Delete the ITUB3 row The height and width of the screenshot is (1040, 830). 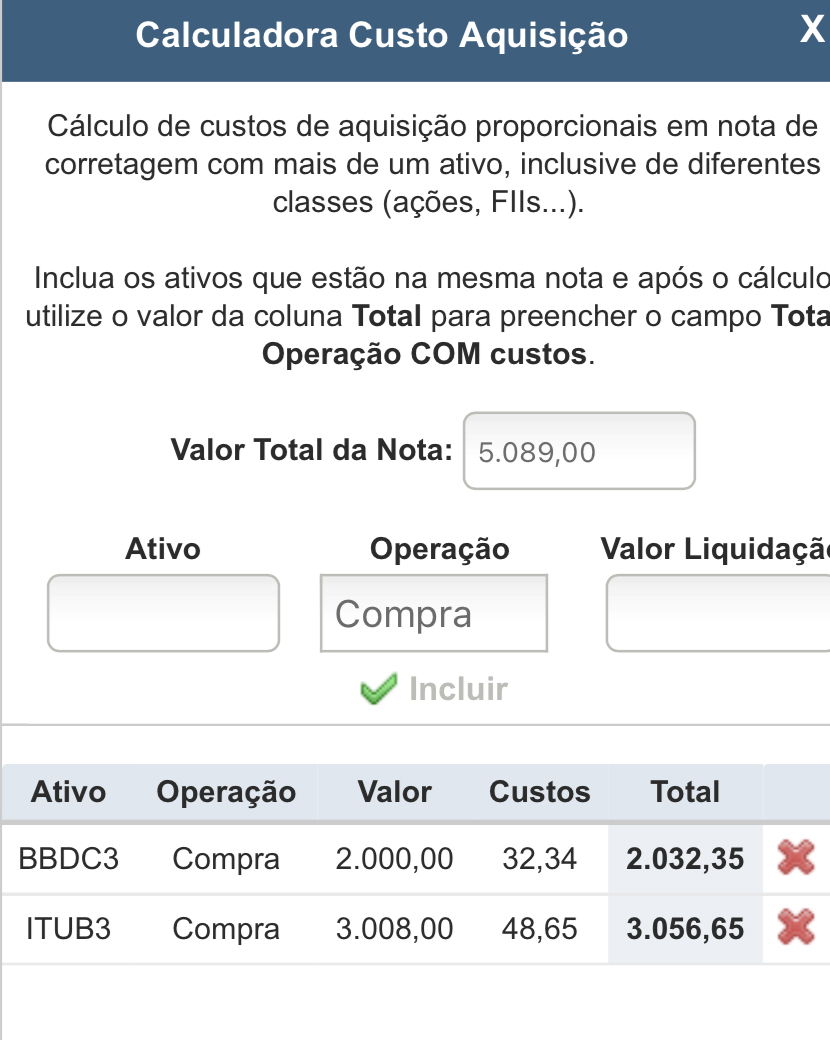coord(795,929)
